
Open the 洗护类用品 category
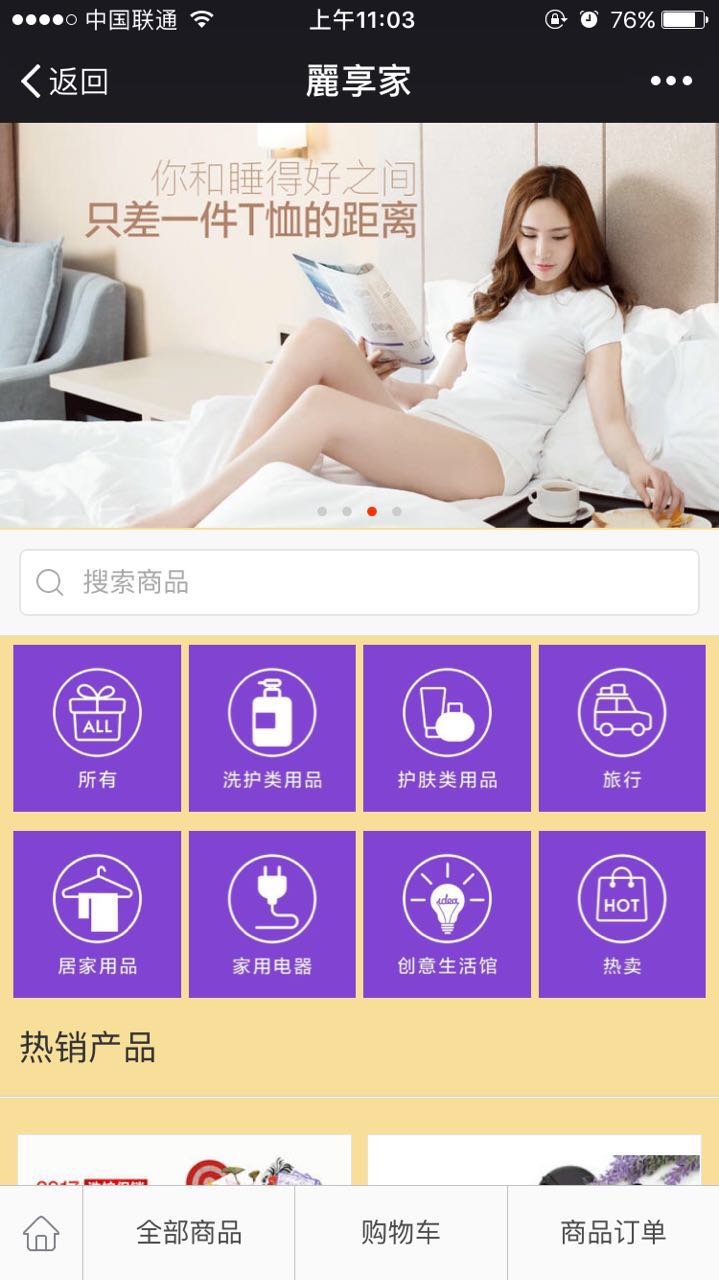coord(272,728)
